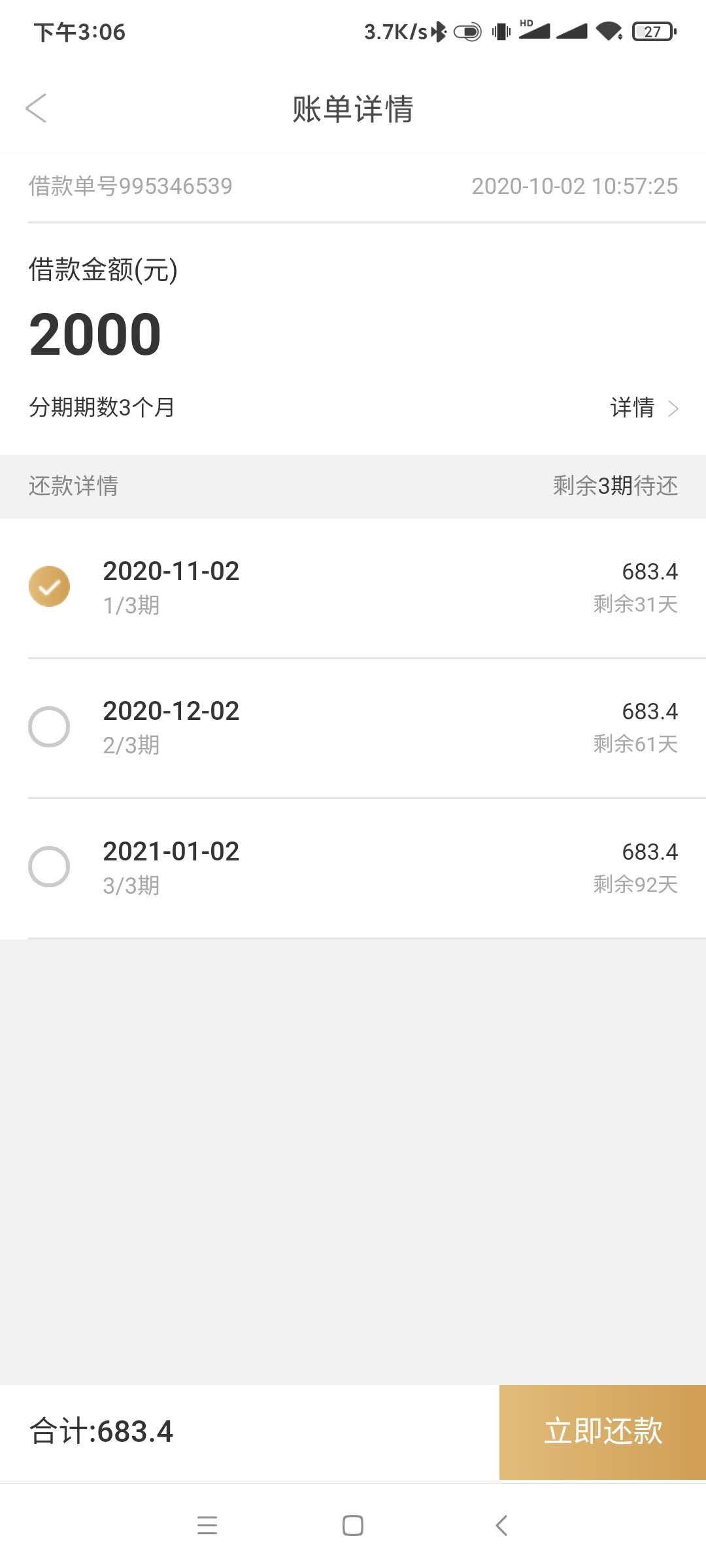Select the 2021-01-02 installment
Image resolution: width=706 pixels, height=1568 pixels.
pyautogui.click(x=49, y=867)
